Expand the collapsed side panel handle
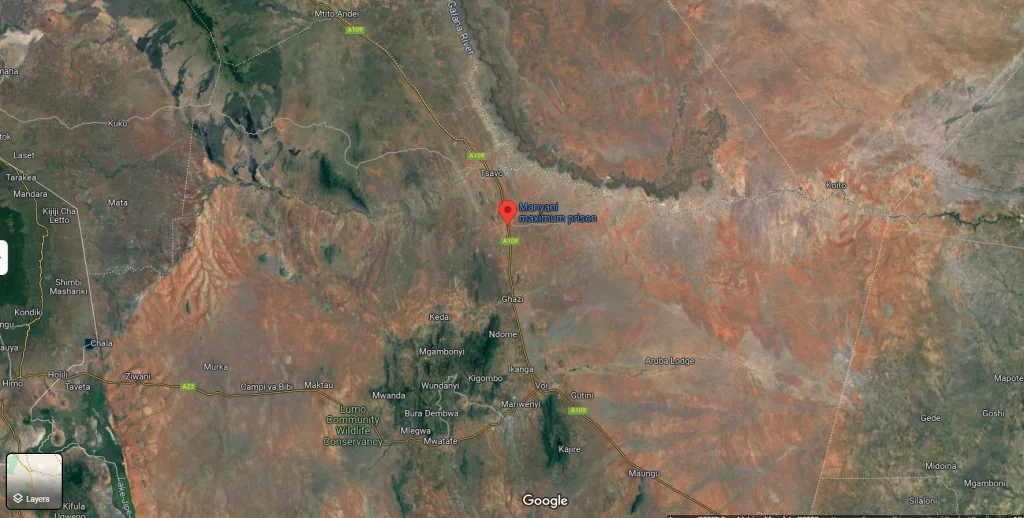This screenshot has width=1024, height=518. point(3,258)
